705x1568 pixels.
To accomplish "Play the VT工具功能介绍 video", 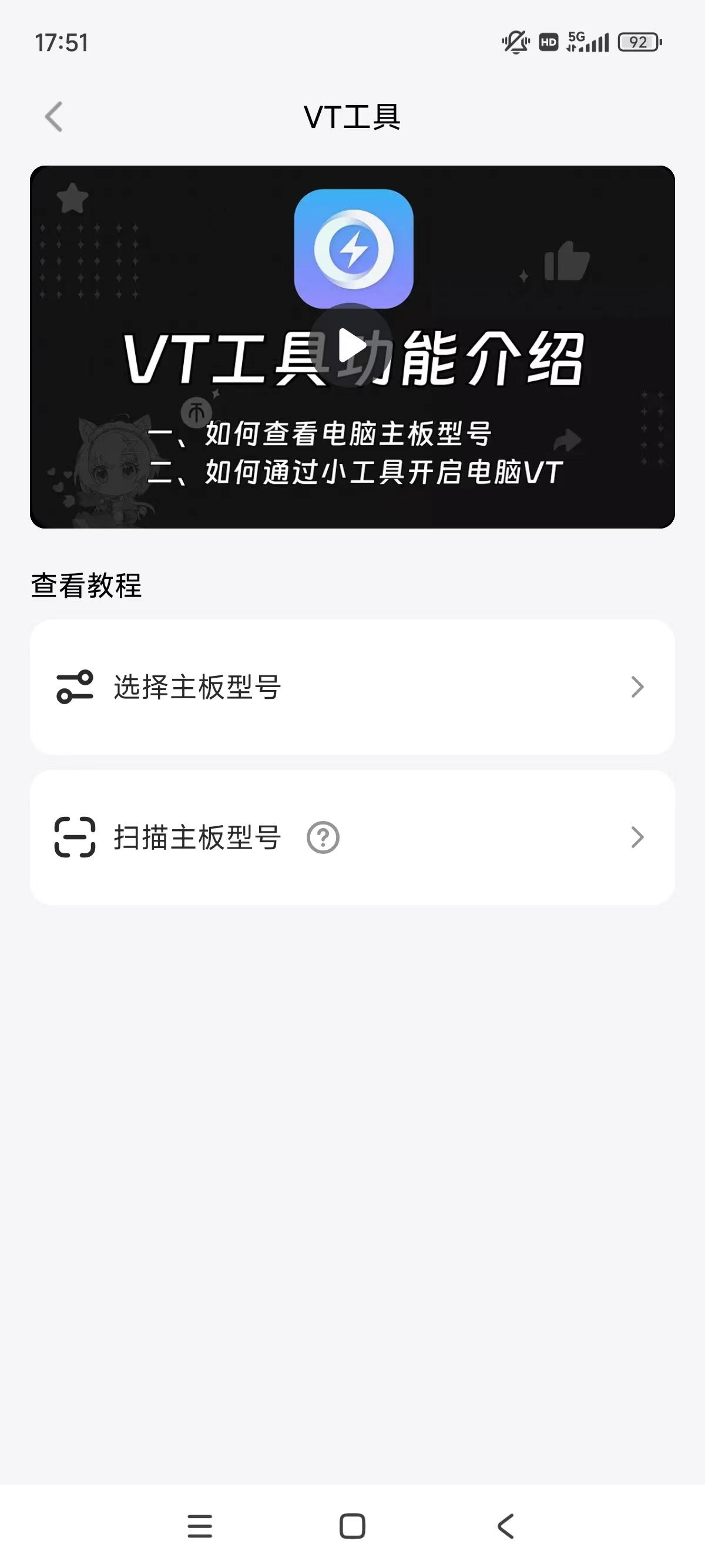I will click(x=351, y=345).
